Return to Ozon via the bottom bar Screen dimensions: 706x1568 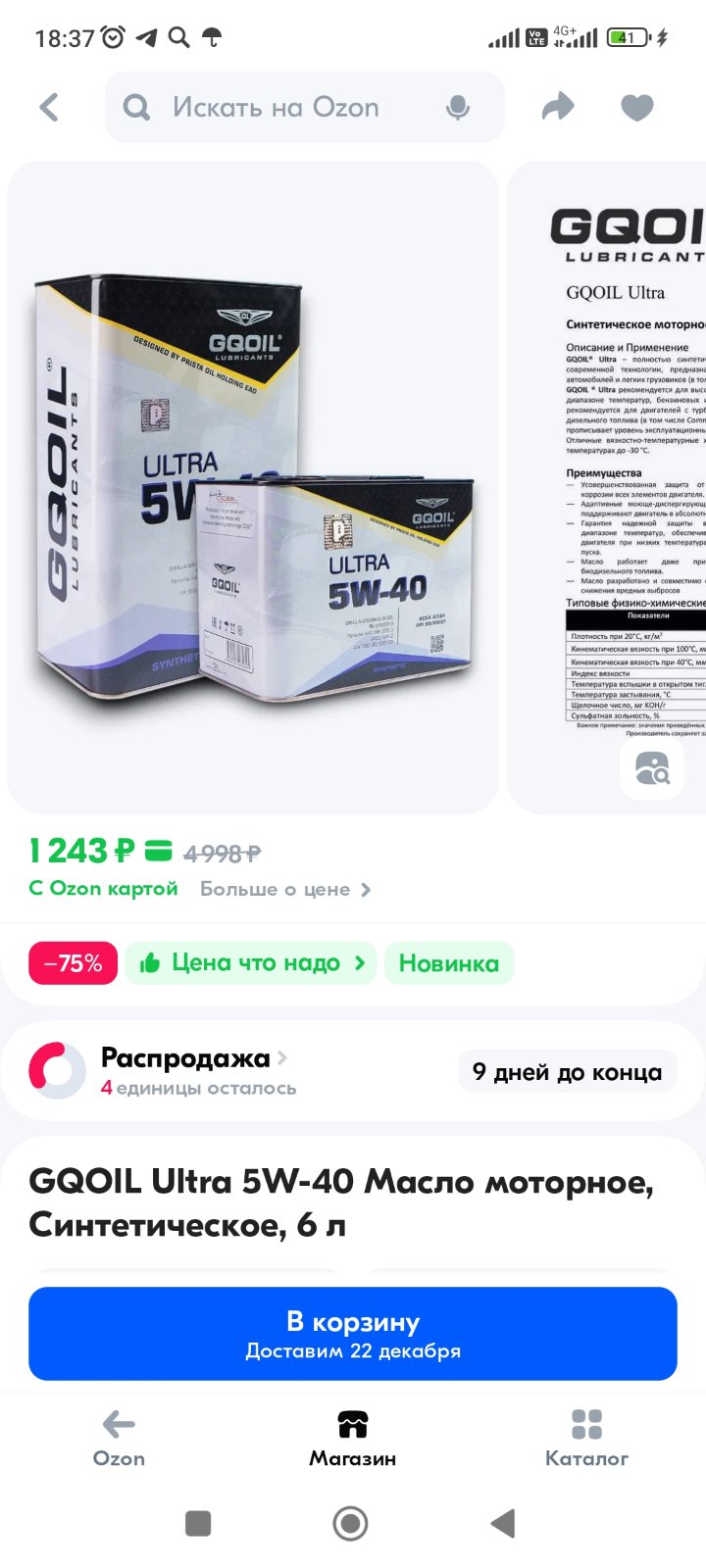pos(119,1438)
